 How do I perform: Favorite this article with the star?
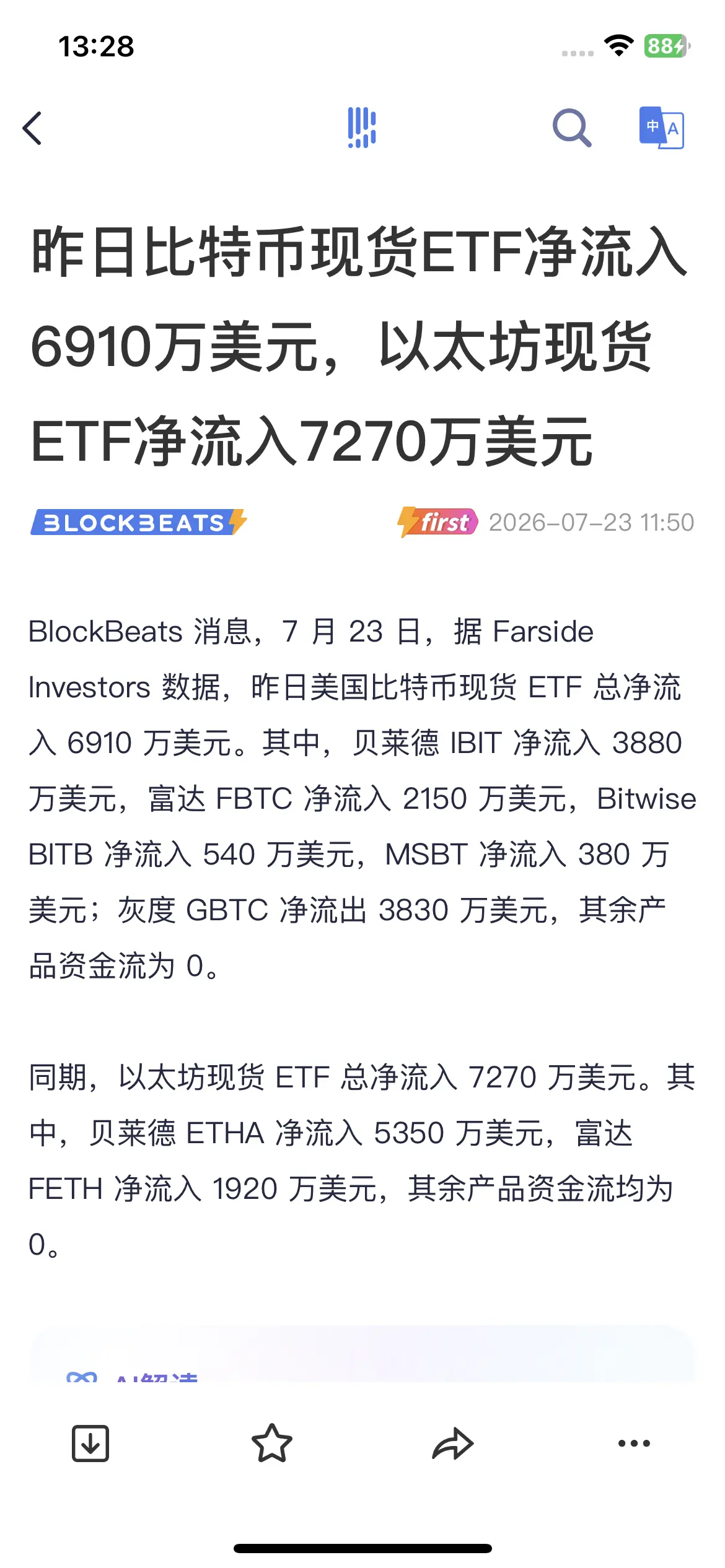tap(271, 1443)
